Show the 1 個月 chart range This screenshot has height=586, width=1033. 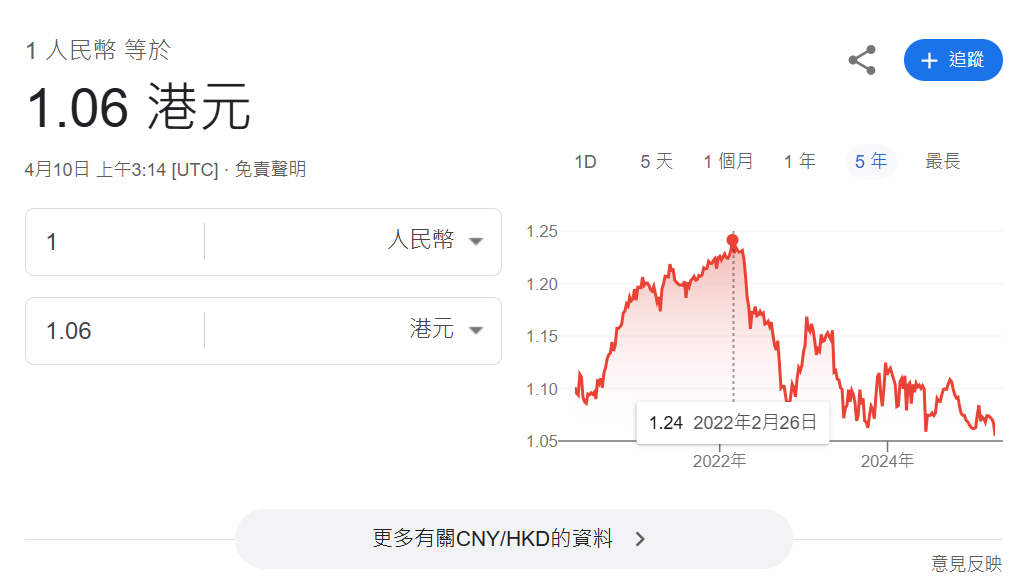tap(728, 161)
